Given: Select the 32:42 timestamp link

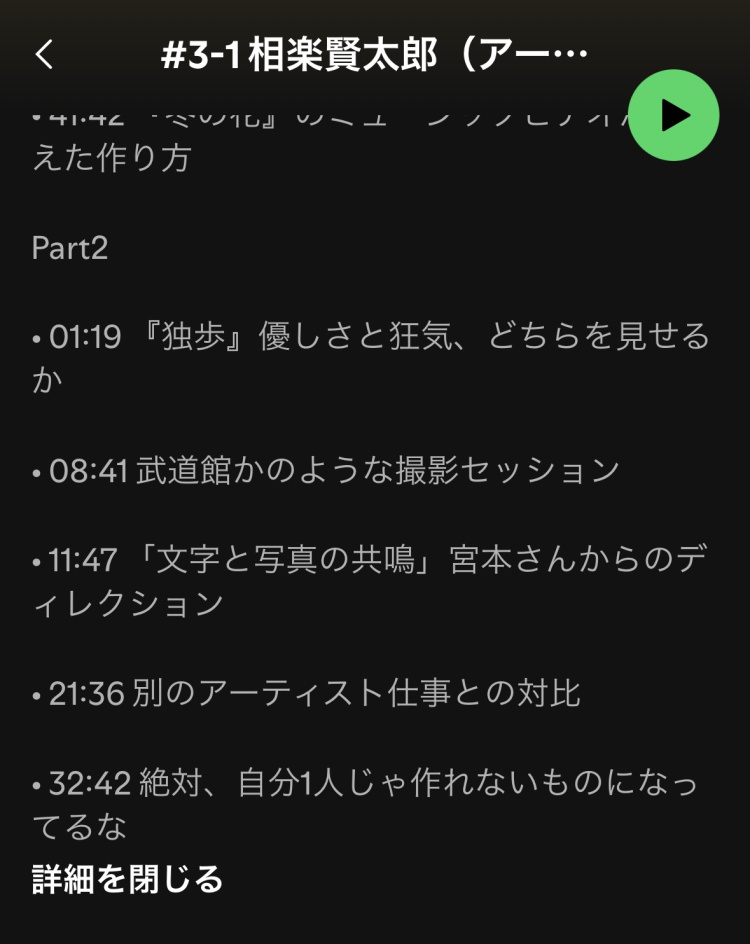Looking at the screenshot, I should (89, 783).
